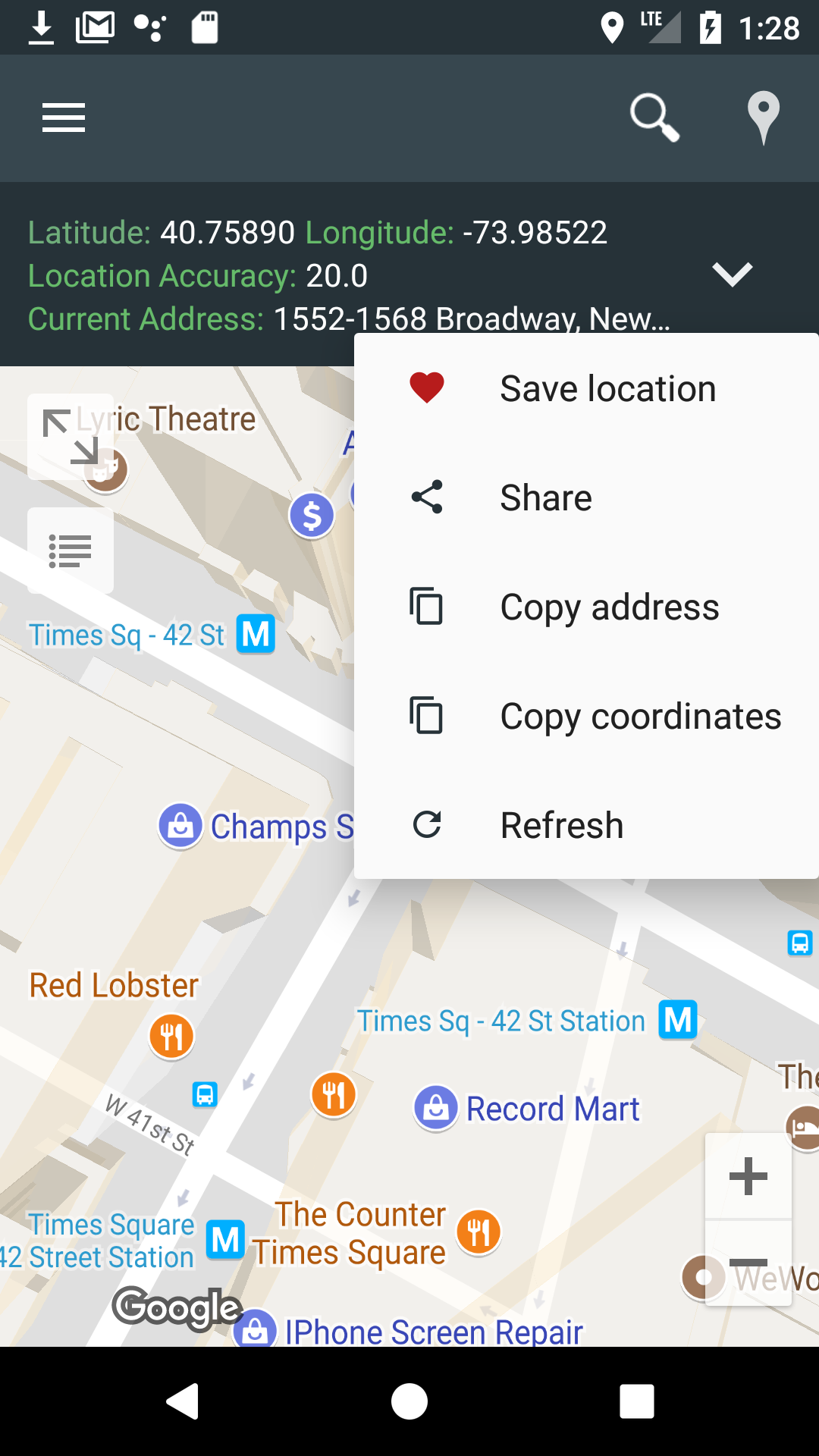Tap the list view icon on the map
Image resolution: width=819 pixels, height=1456 pixels.
[71, 550]
